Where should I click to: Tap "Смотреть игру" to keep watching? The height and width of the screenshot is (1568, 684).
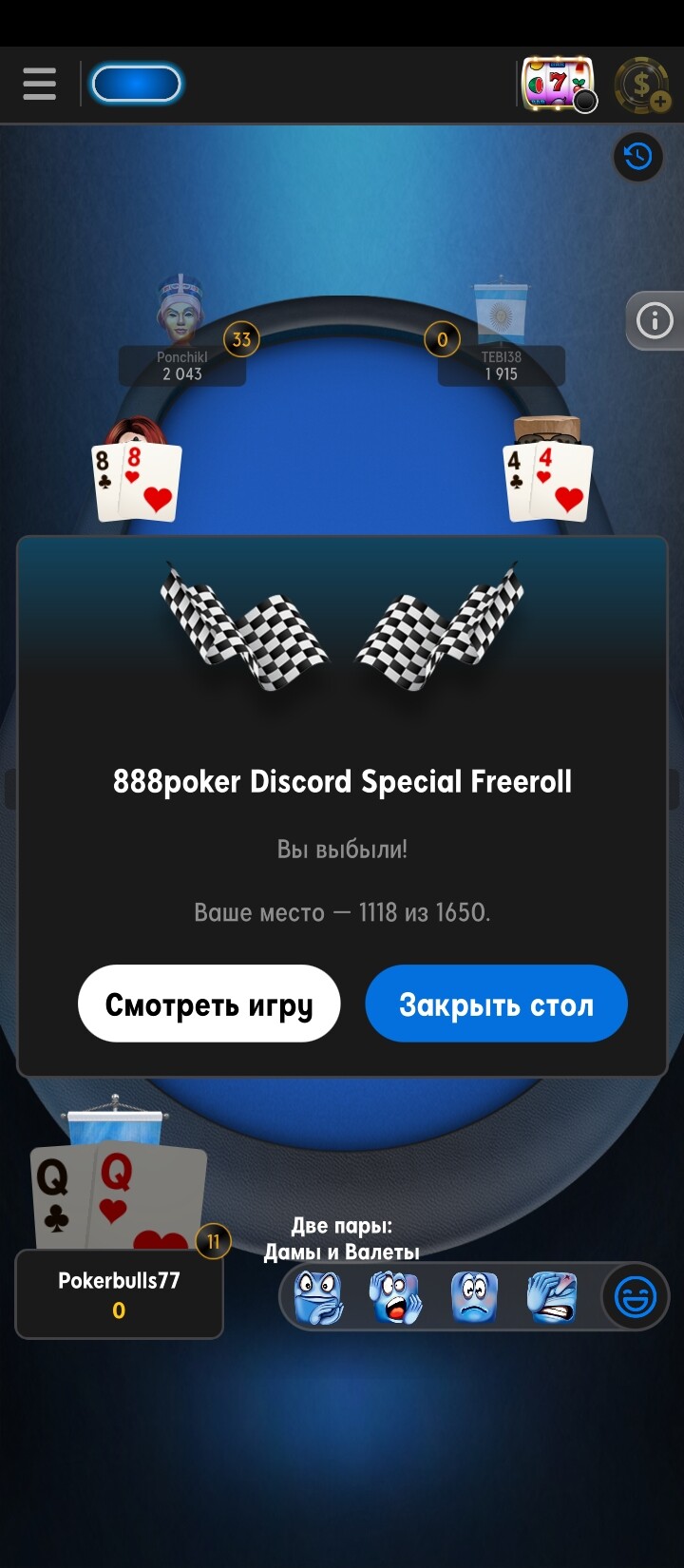209,1004
